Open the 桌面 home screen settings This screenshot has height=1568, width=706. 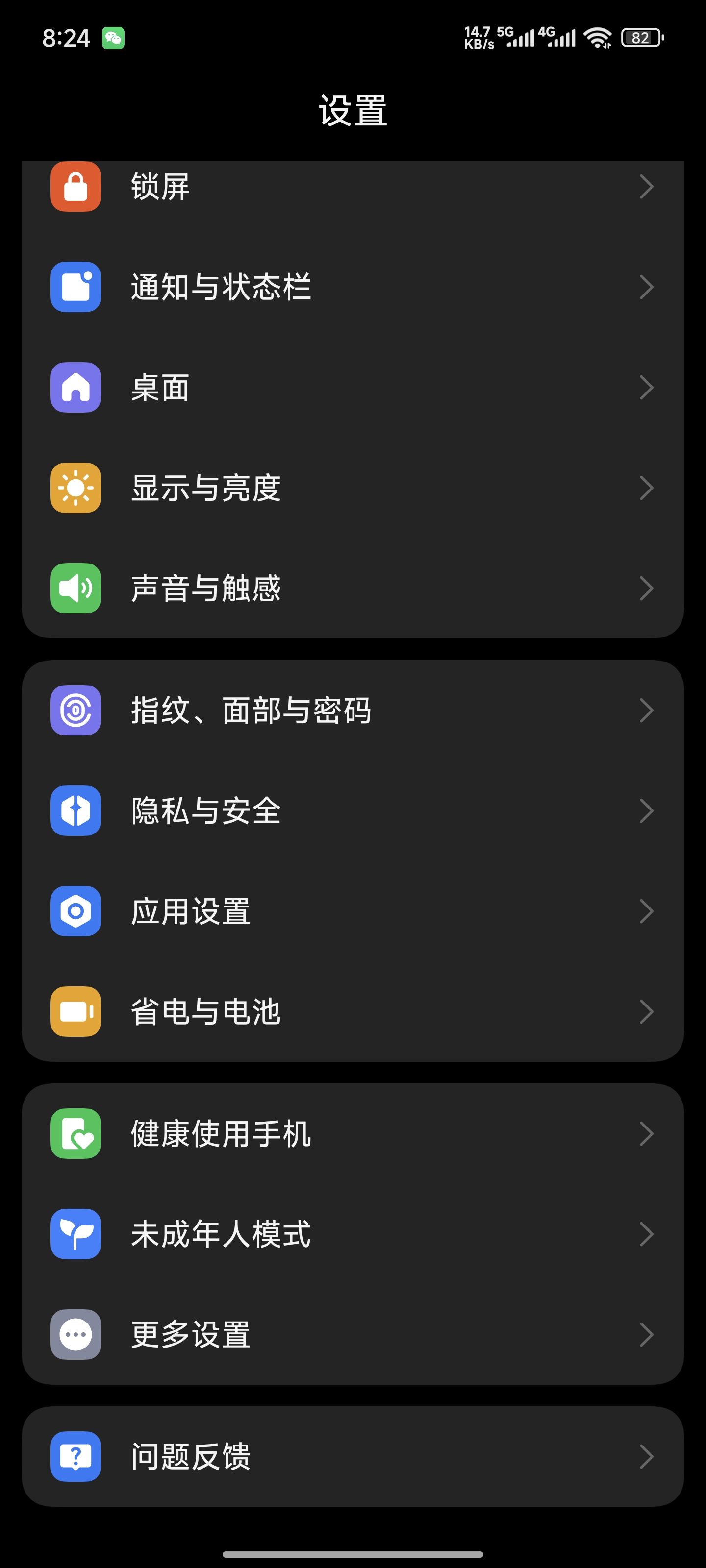coord(353,387)
